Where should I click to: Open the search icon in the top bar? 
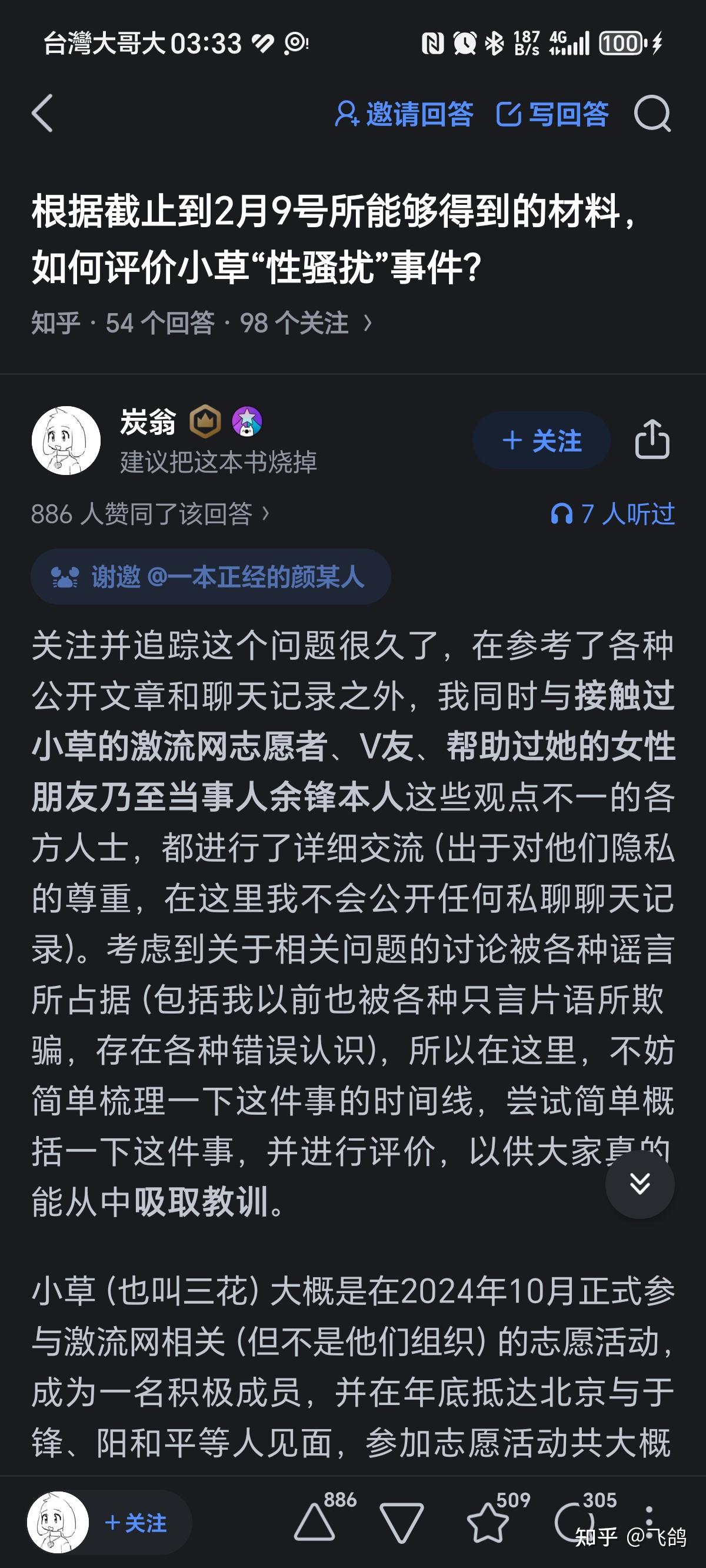[x=652, y=113]
